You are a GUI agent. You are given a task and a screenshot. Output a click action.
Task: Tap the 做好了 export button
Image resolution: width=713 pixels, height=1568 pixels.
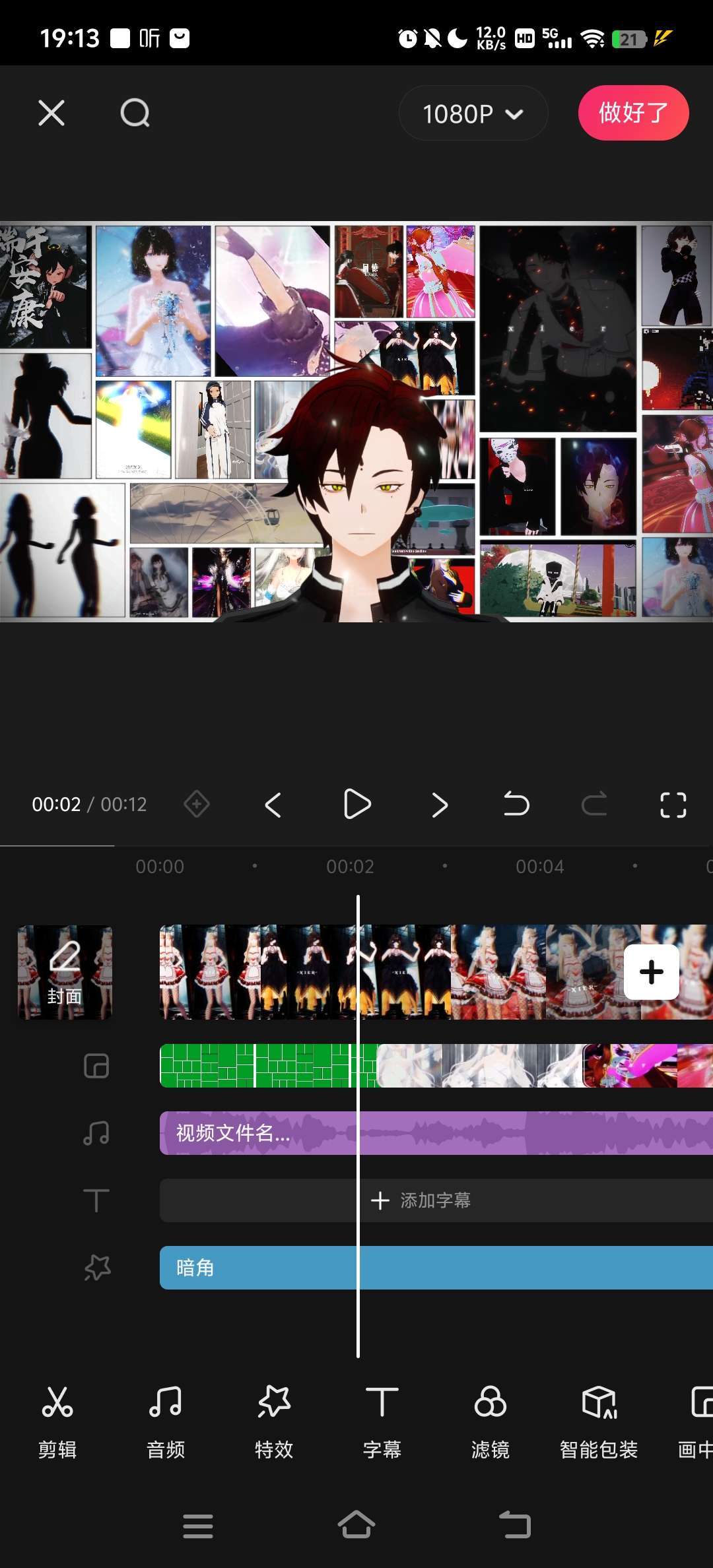click(x=633, y=113)
